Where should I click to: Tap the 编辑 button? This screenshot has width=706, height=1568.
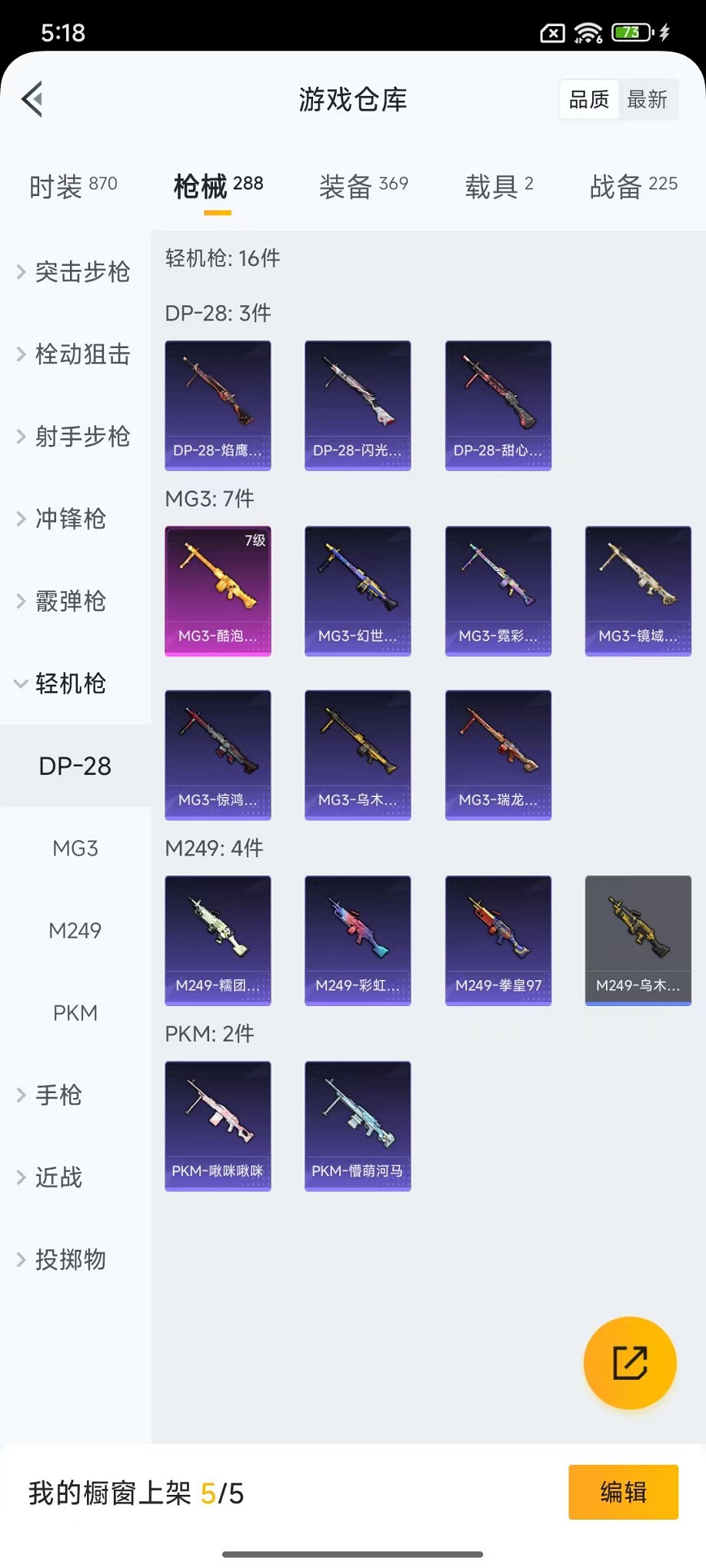coord(623,1492)
